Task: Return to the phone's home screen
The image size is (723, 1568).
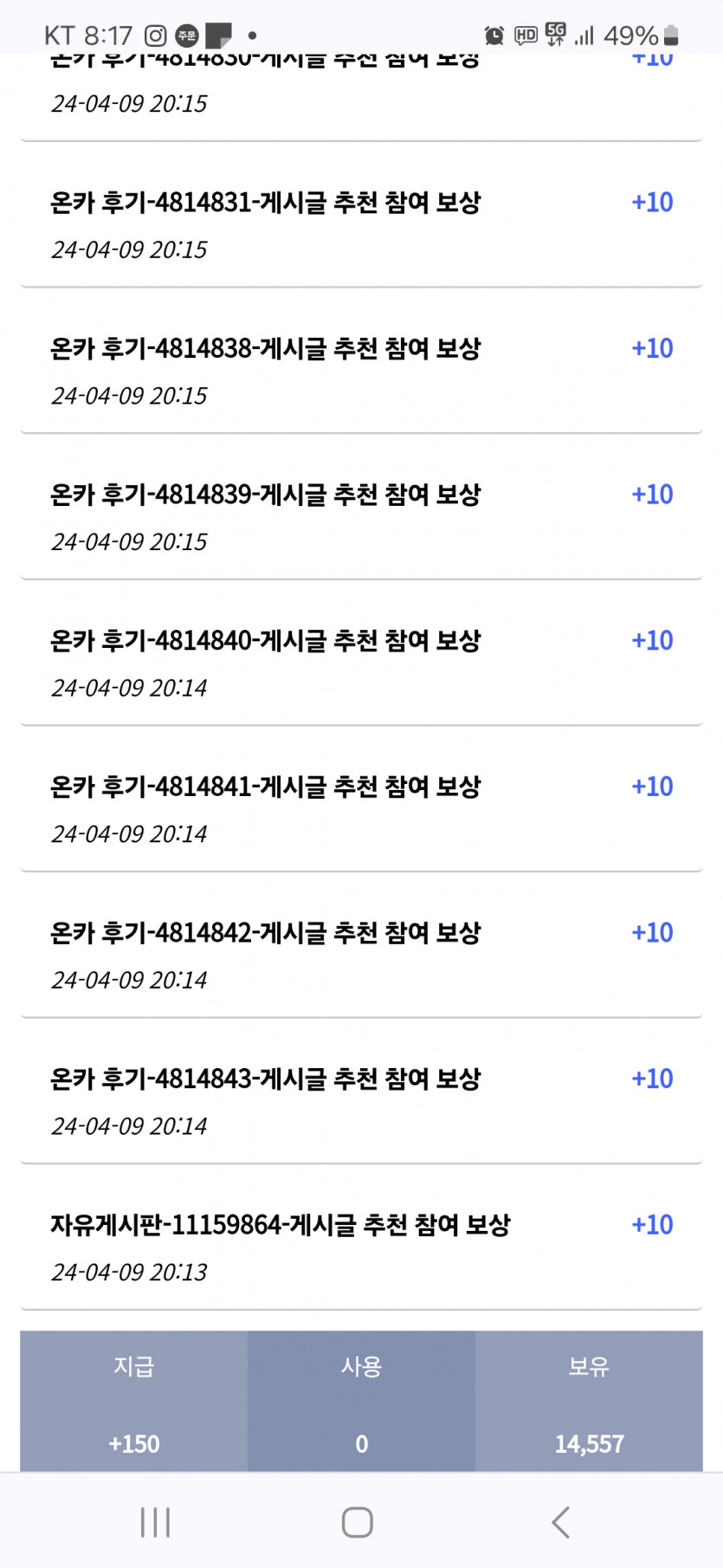Action: point(358,1522)
